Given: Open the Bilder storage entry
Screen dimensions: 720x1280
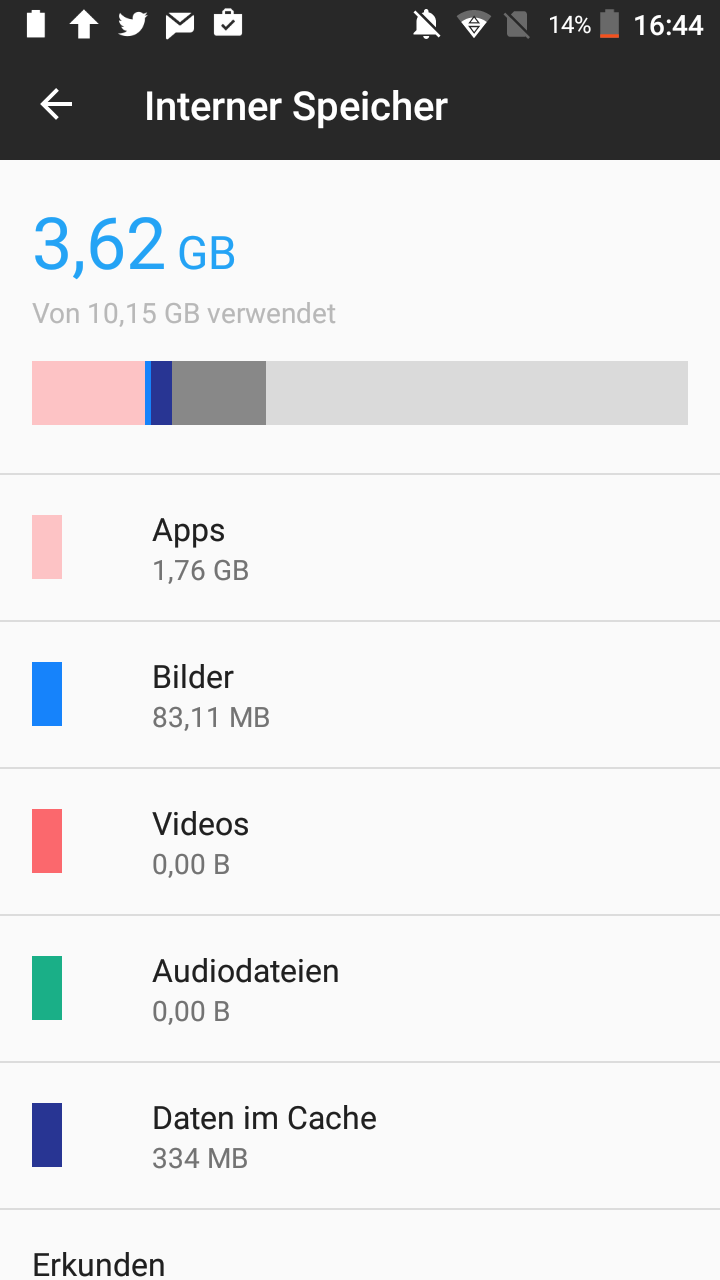Looking at the screenshot, I should pyautogui.click(x=360, y=695).
